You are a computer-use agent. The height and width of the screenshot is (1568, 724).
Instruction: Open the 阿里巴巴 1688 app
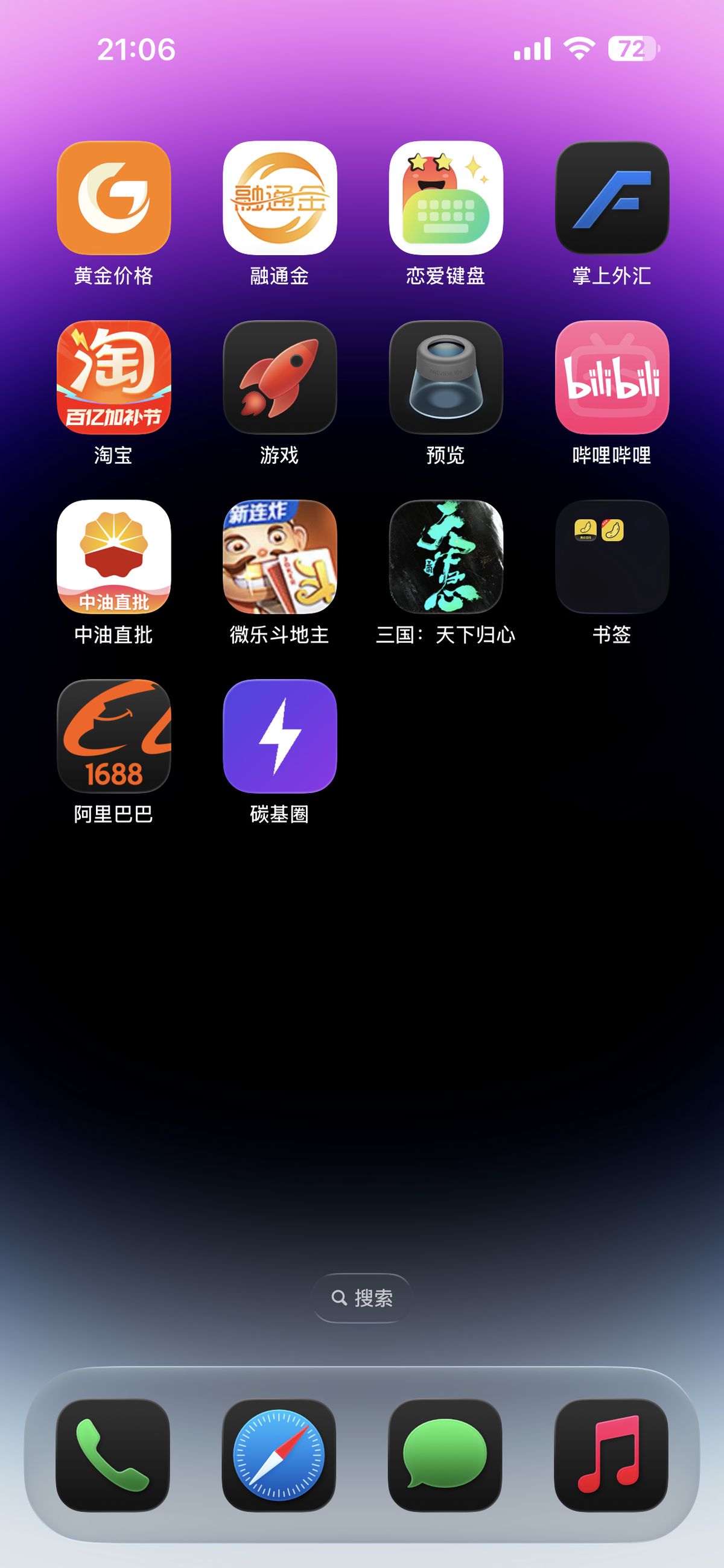[114, 736]
